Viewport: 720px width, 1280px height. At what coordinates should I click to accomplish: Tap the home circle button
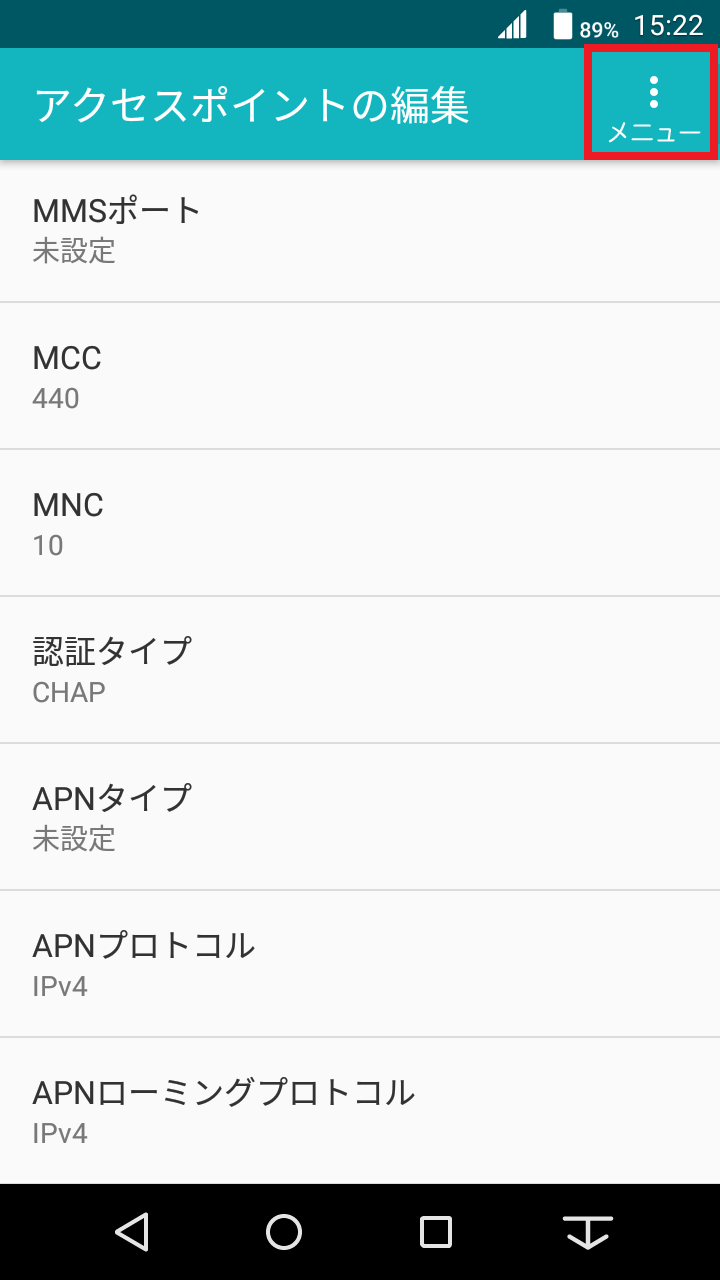tap(283, 1233)
